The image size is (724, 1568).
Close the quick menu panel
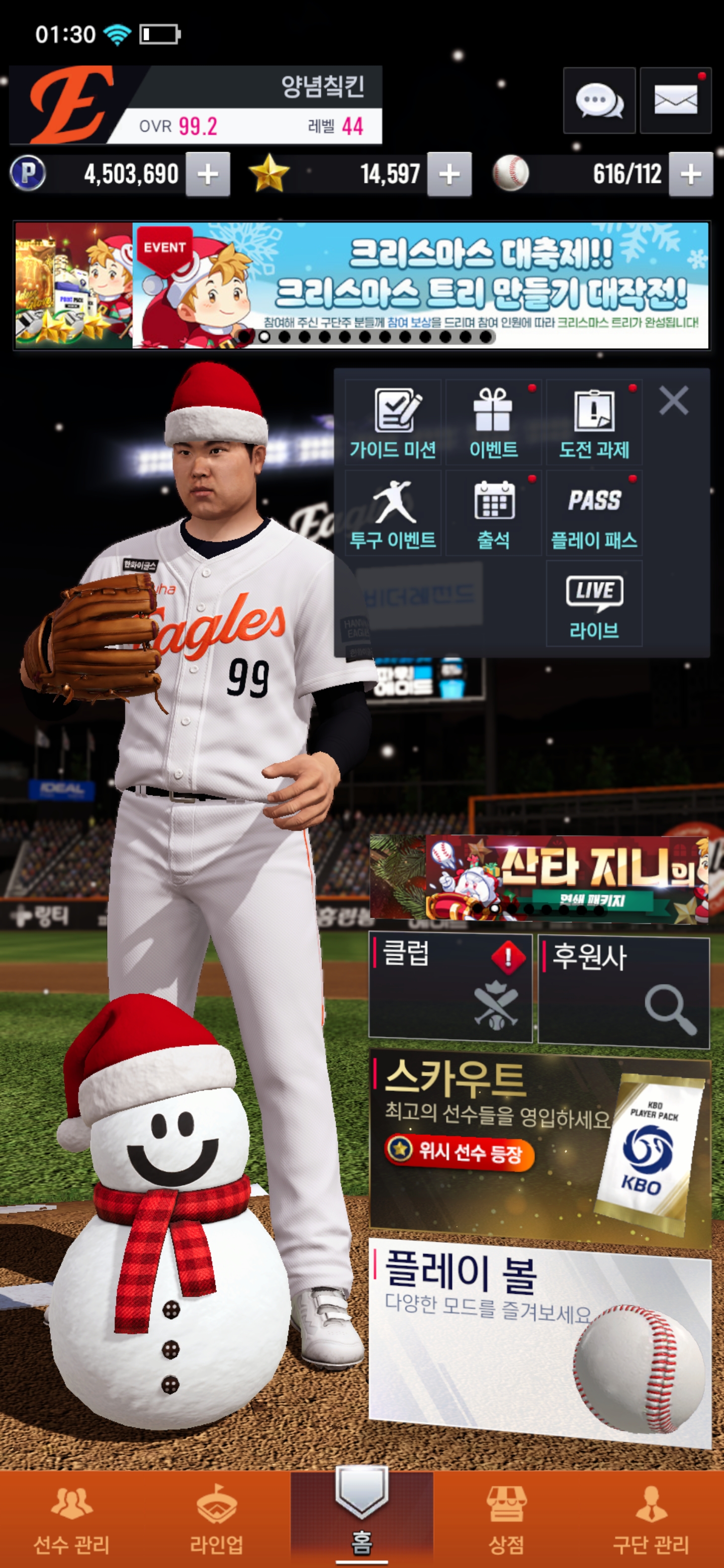click(x=673, y=401)
